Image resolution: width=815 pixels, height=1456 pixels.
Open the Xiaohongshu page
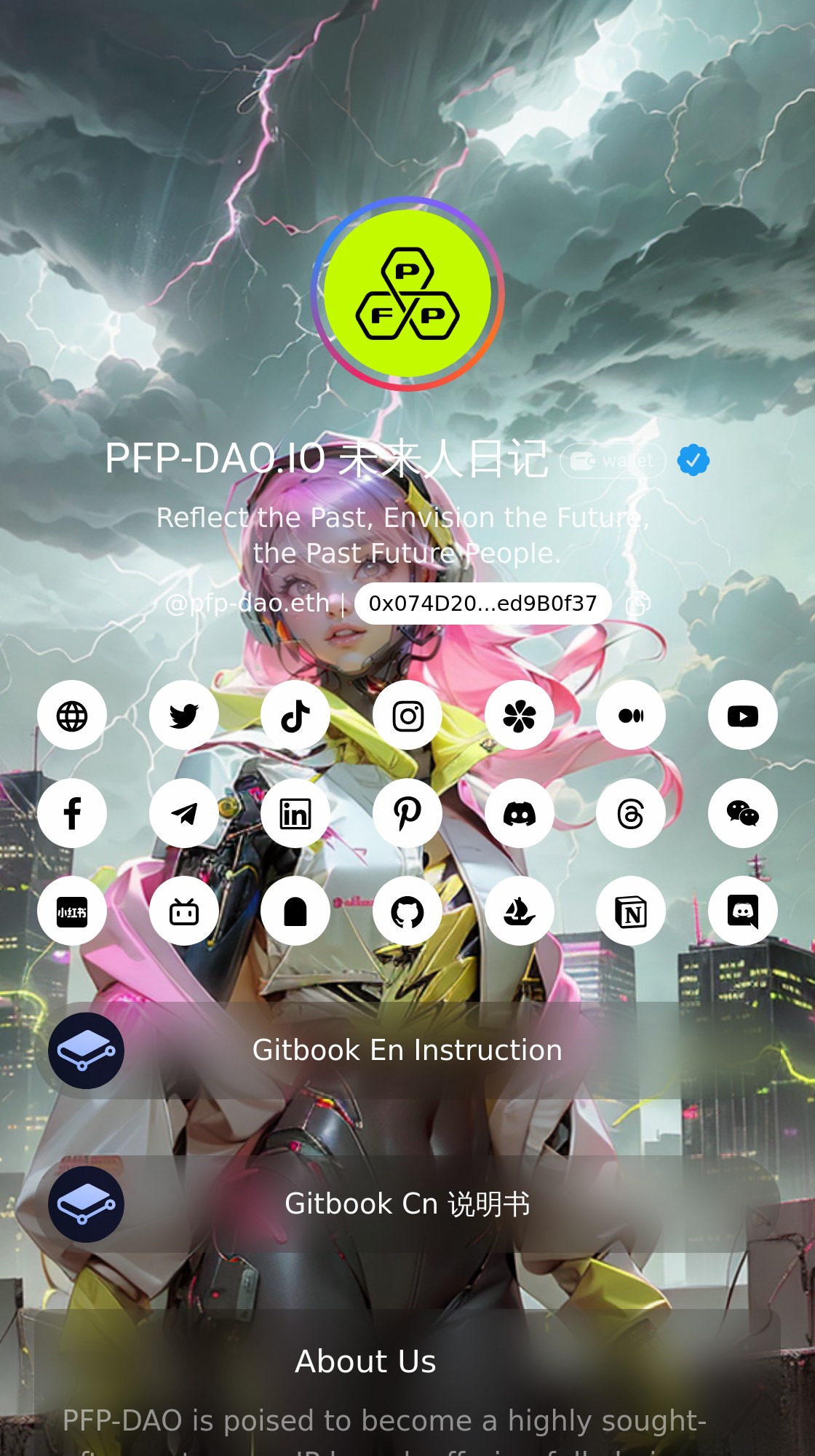(x=72, y=911)
